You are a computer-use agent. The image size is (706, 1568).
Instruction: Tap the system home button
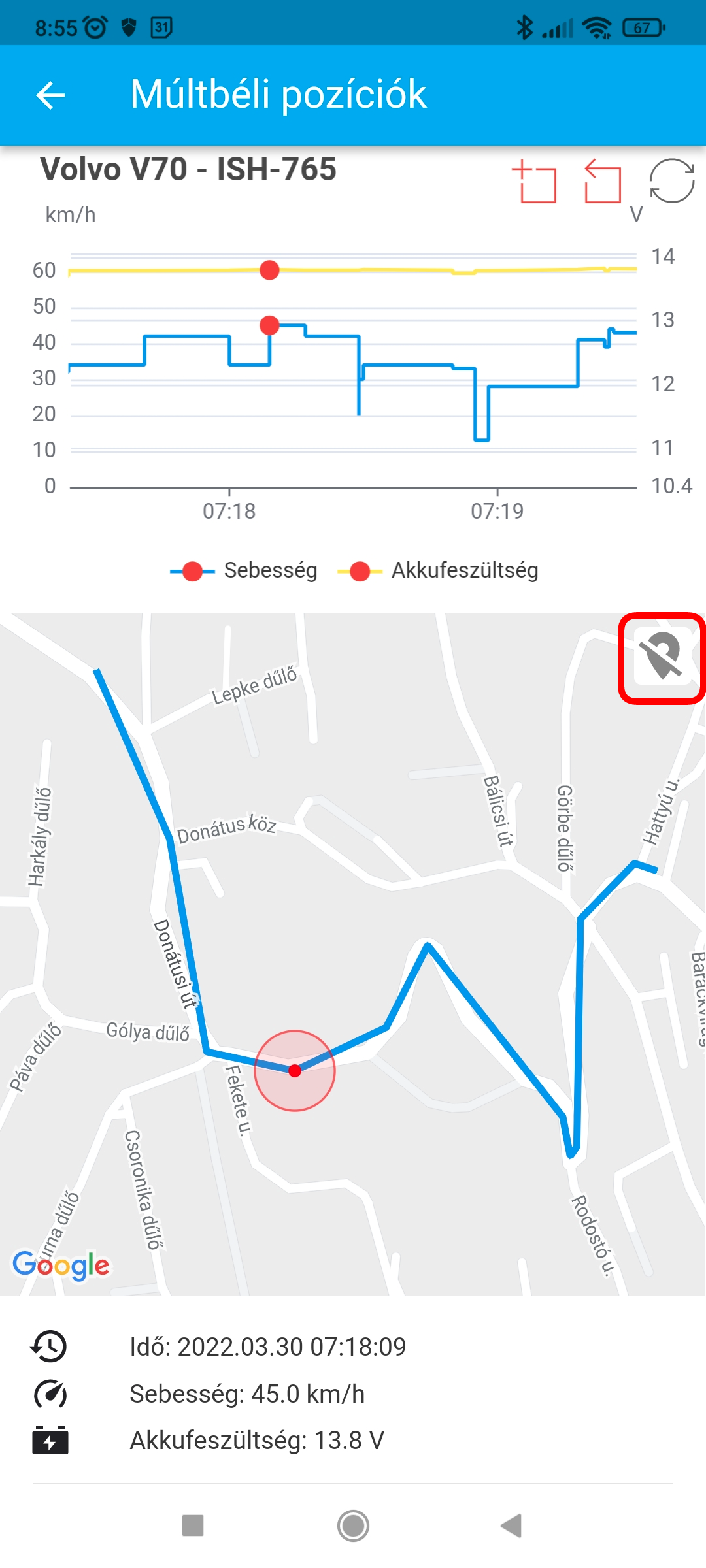coord(353,1526)
